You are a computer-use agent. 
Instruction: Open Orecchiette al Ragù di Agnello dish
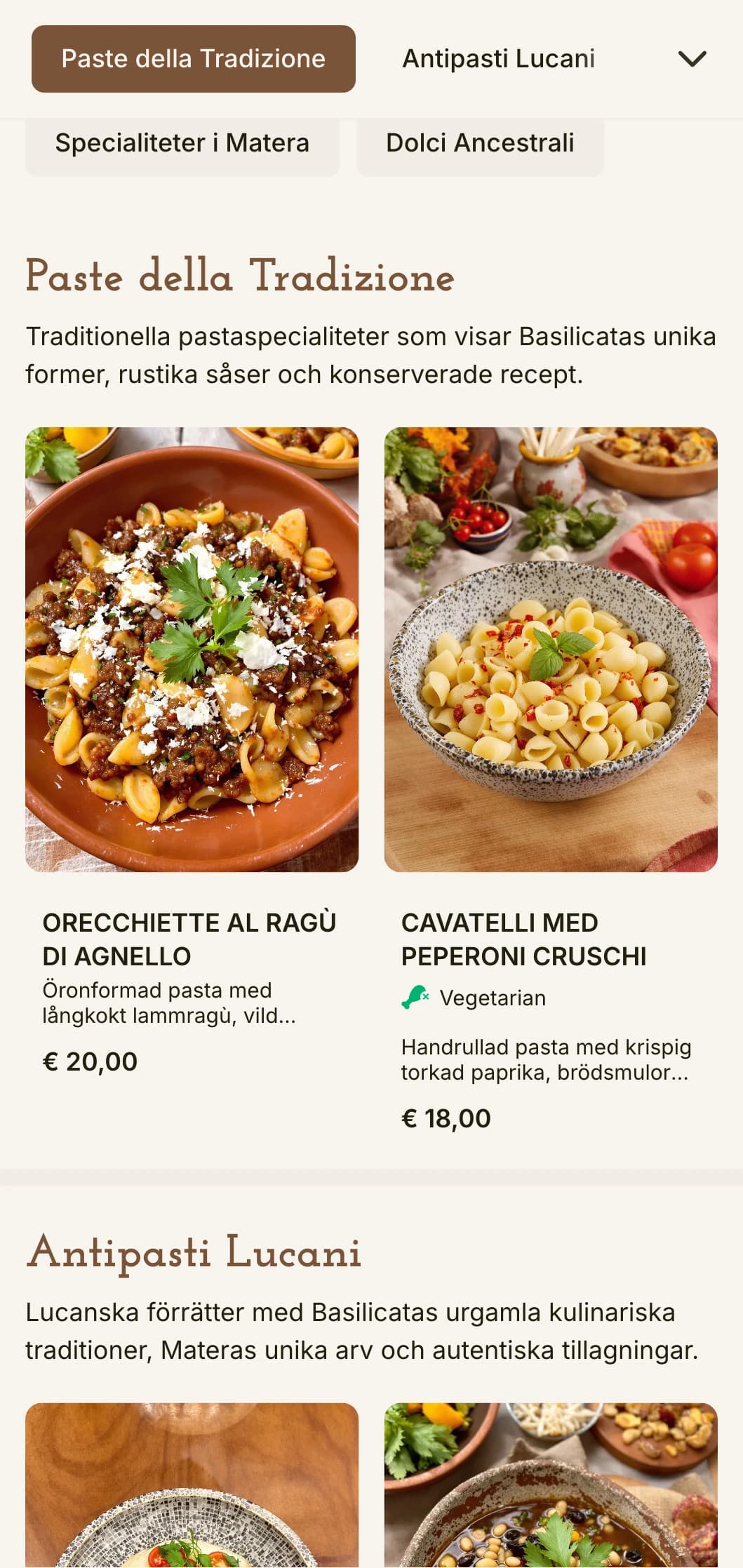[192, 650]
